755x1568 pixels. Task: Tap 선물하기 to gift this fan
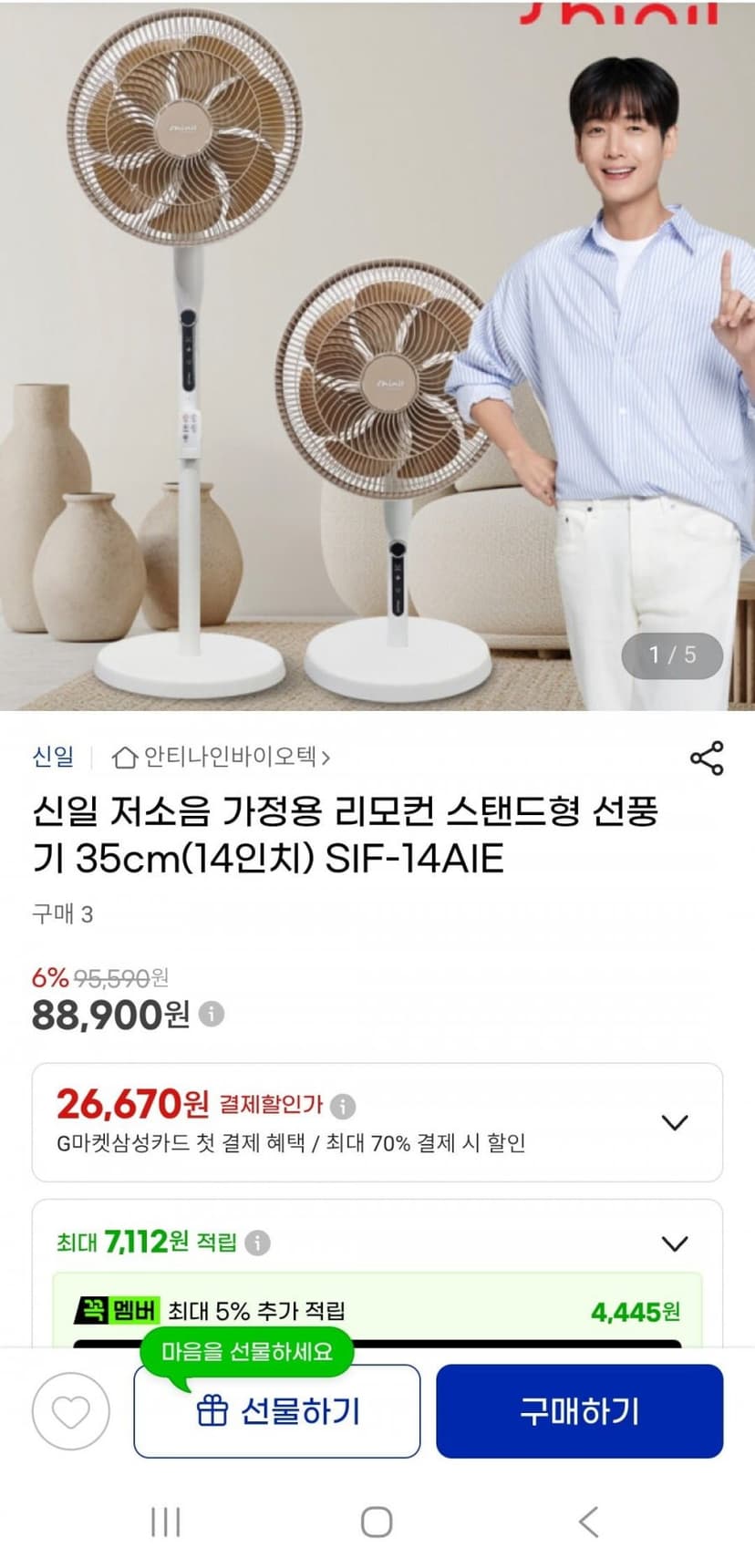[x=277, y=1411]
